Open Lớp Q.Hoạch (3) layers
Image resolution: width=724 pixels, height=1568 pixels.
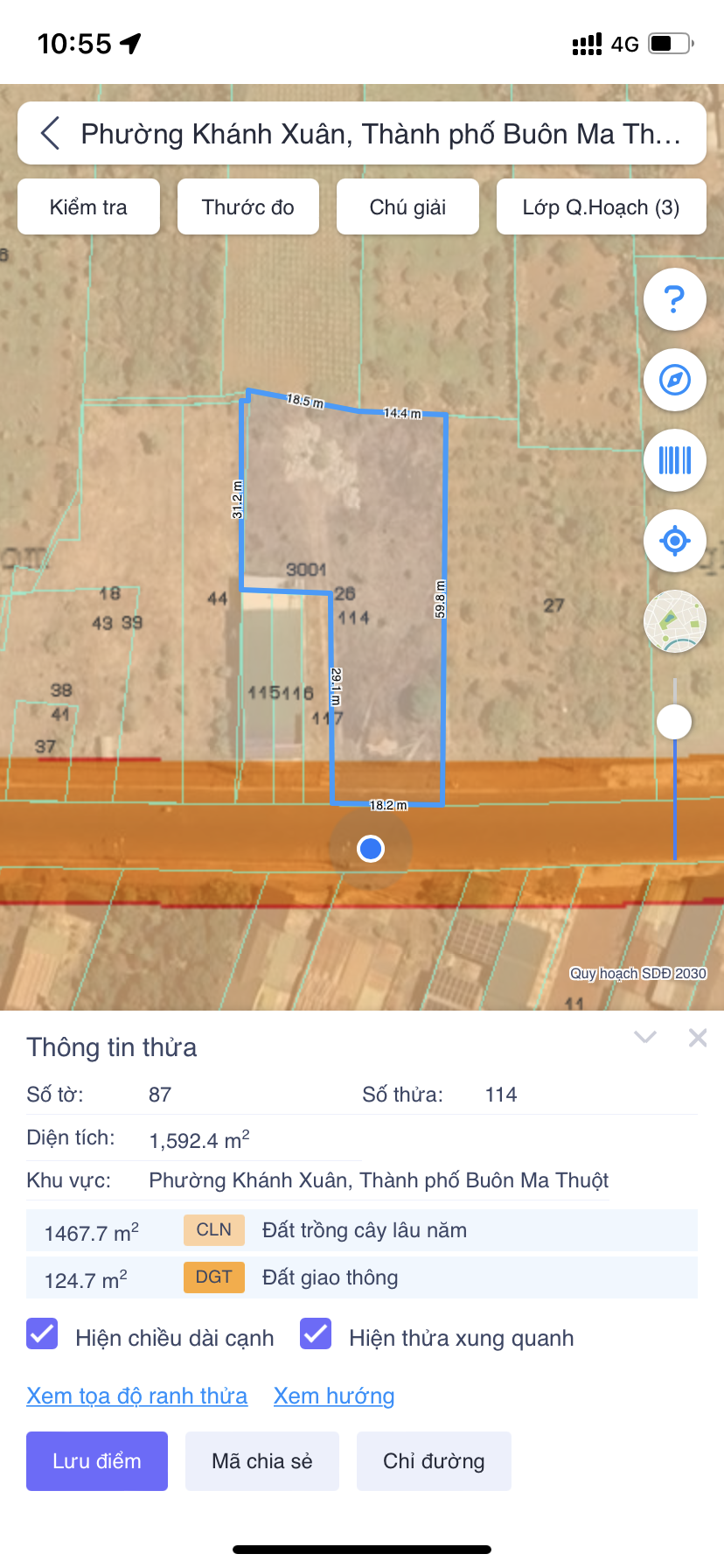[x=601, y=207]
